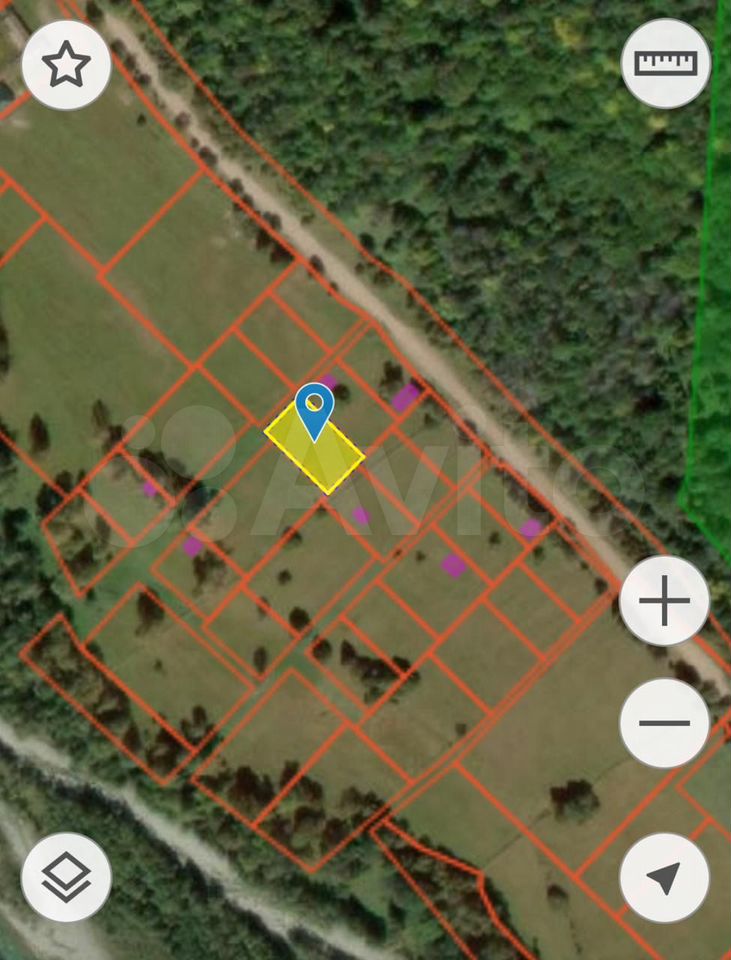Zoom out of the map

click(x=665, y=722)
